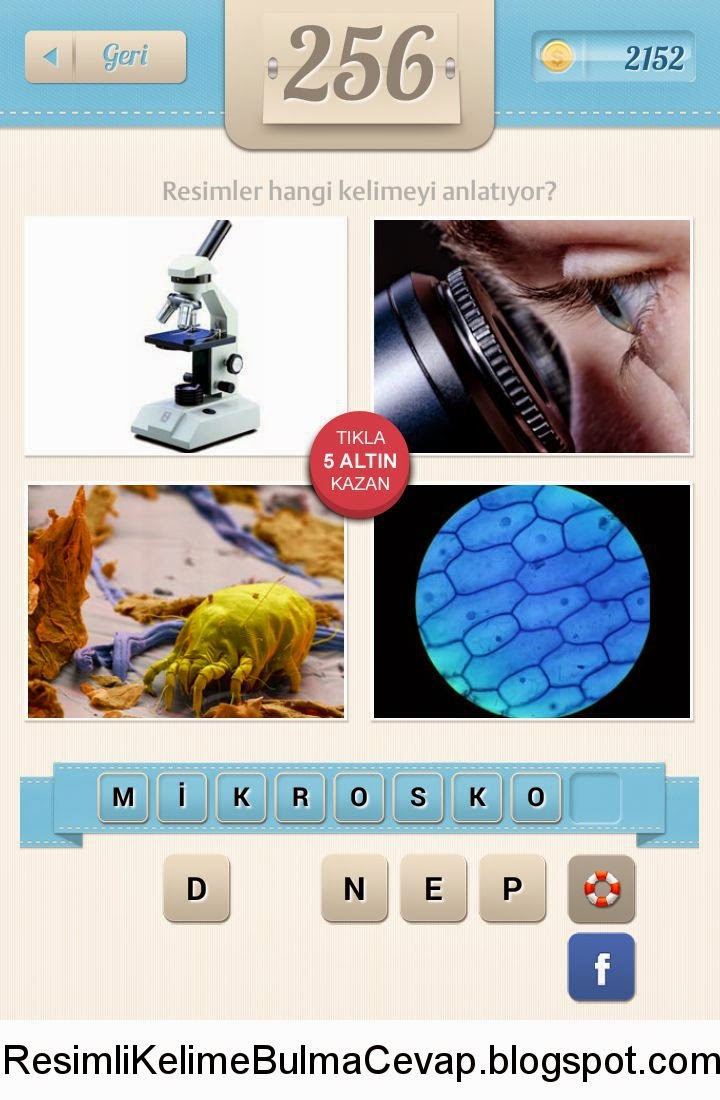Remove the letter M from the answer
Image resolution: width=720 pixels, height=1100 pixels.
[x=123, y=797]
